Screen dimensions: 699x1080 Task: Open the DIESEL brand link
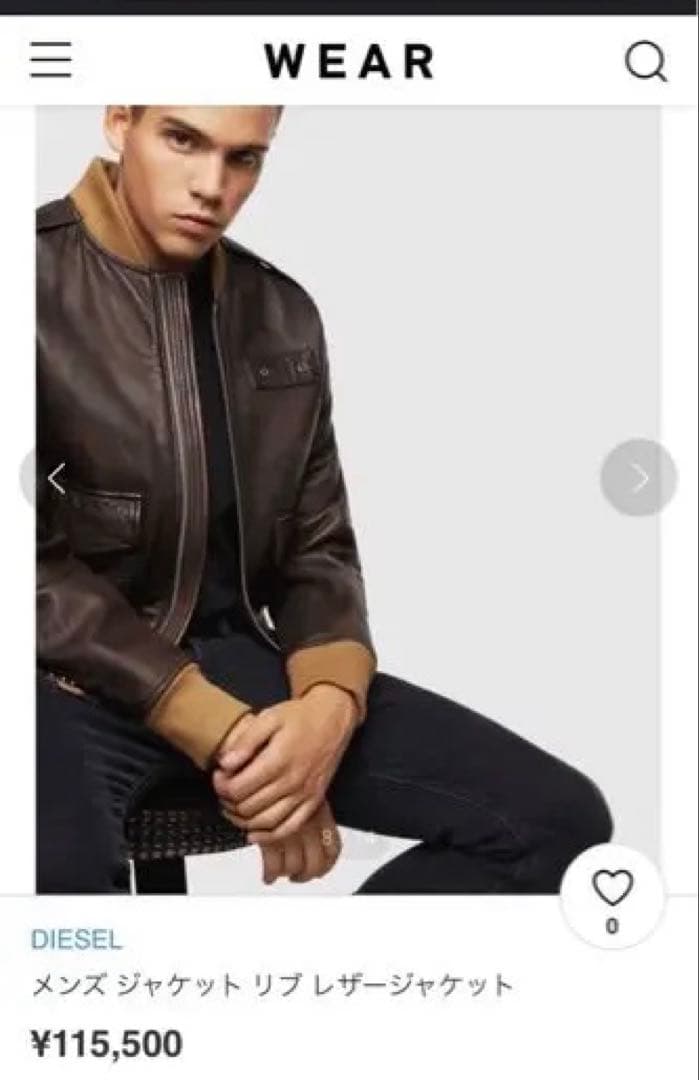76,939
